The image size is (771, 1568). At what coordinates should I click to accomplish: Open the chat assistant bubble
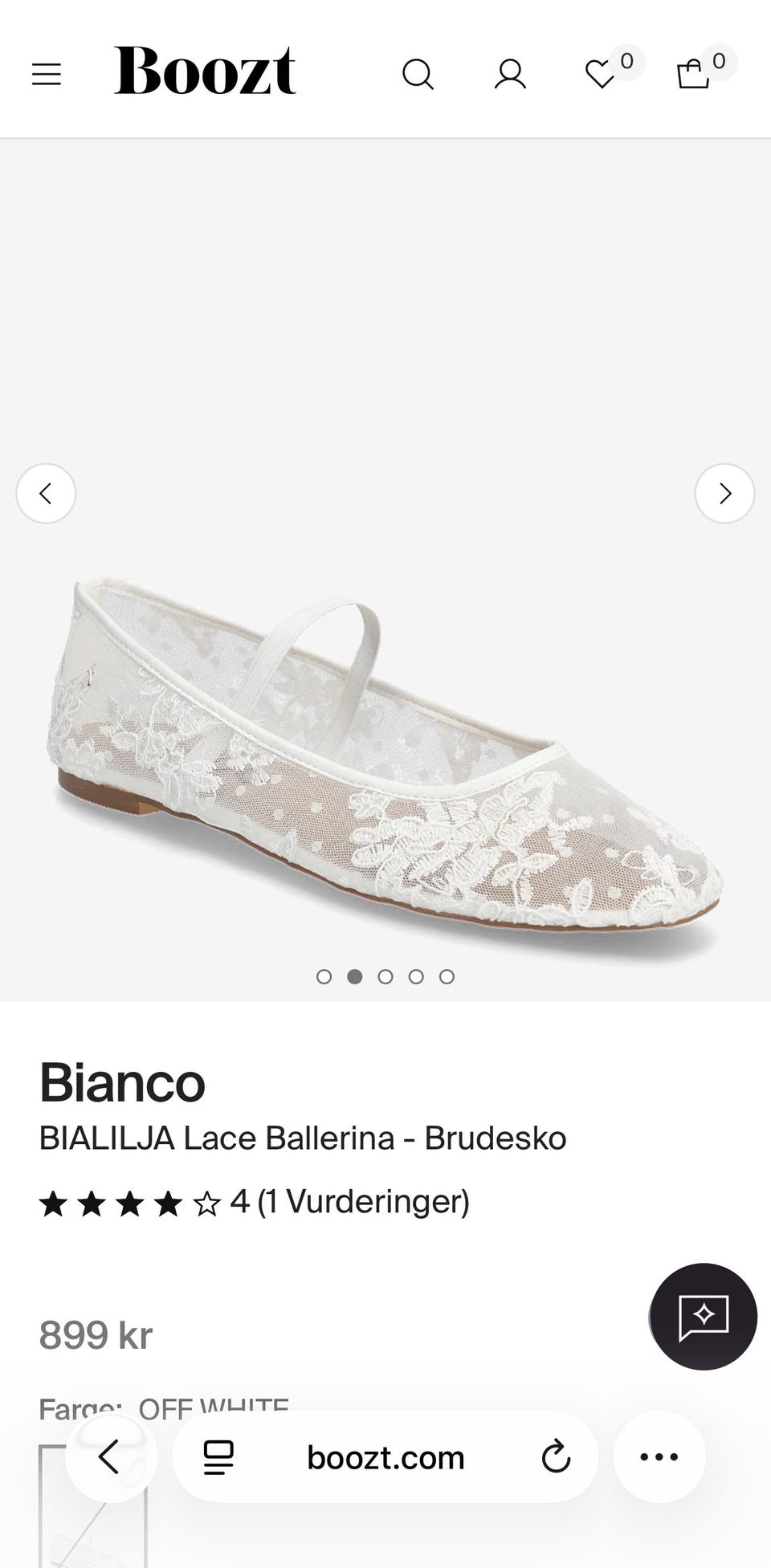(x=704, y=1317)
